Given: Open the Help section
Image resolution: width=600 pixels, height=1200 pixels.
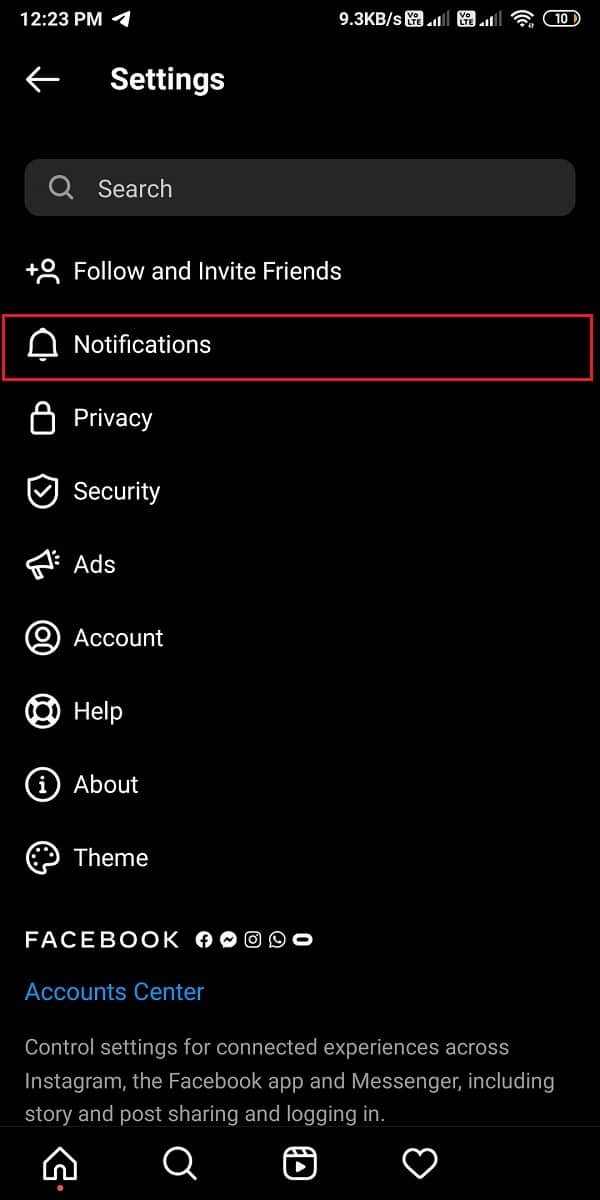Looking at the screenshot, I should [97, 711].
